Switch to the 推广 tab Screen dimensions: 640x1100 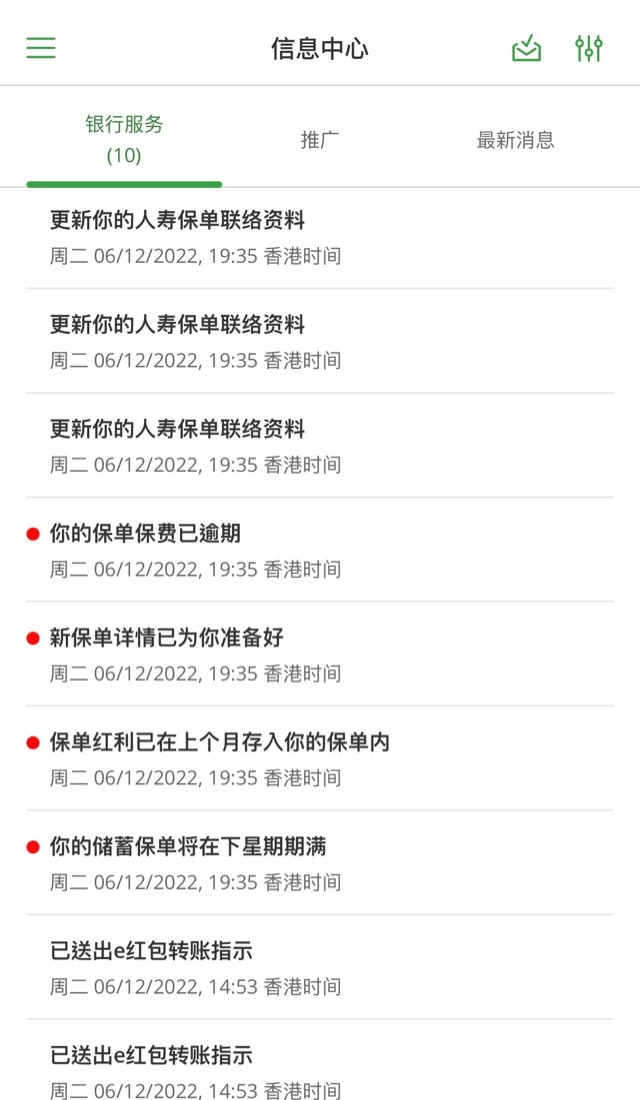320,139
